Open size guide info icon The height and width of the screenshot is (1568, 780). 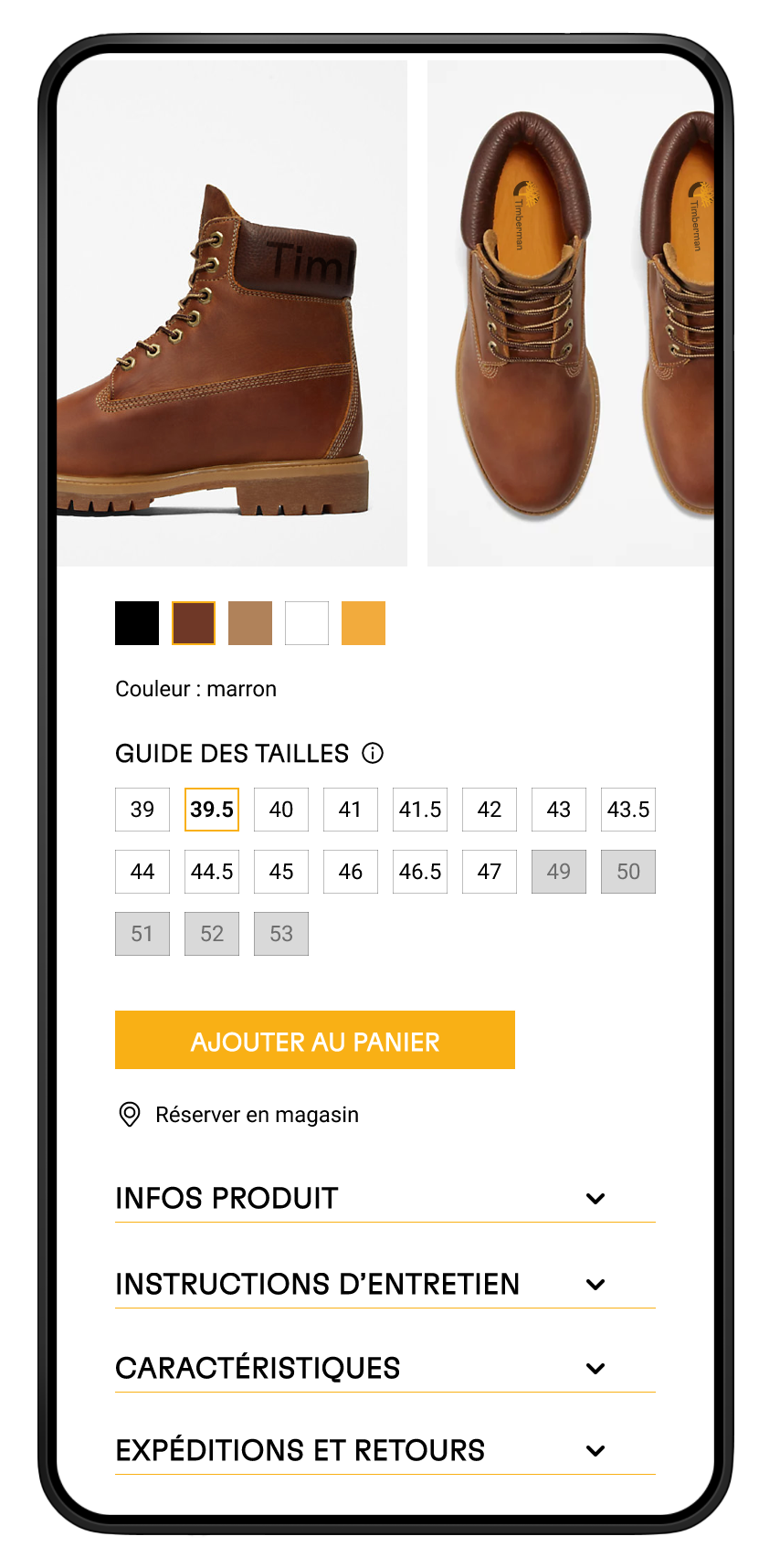[373, 753]
